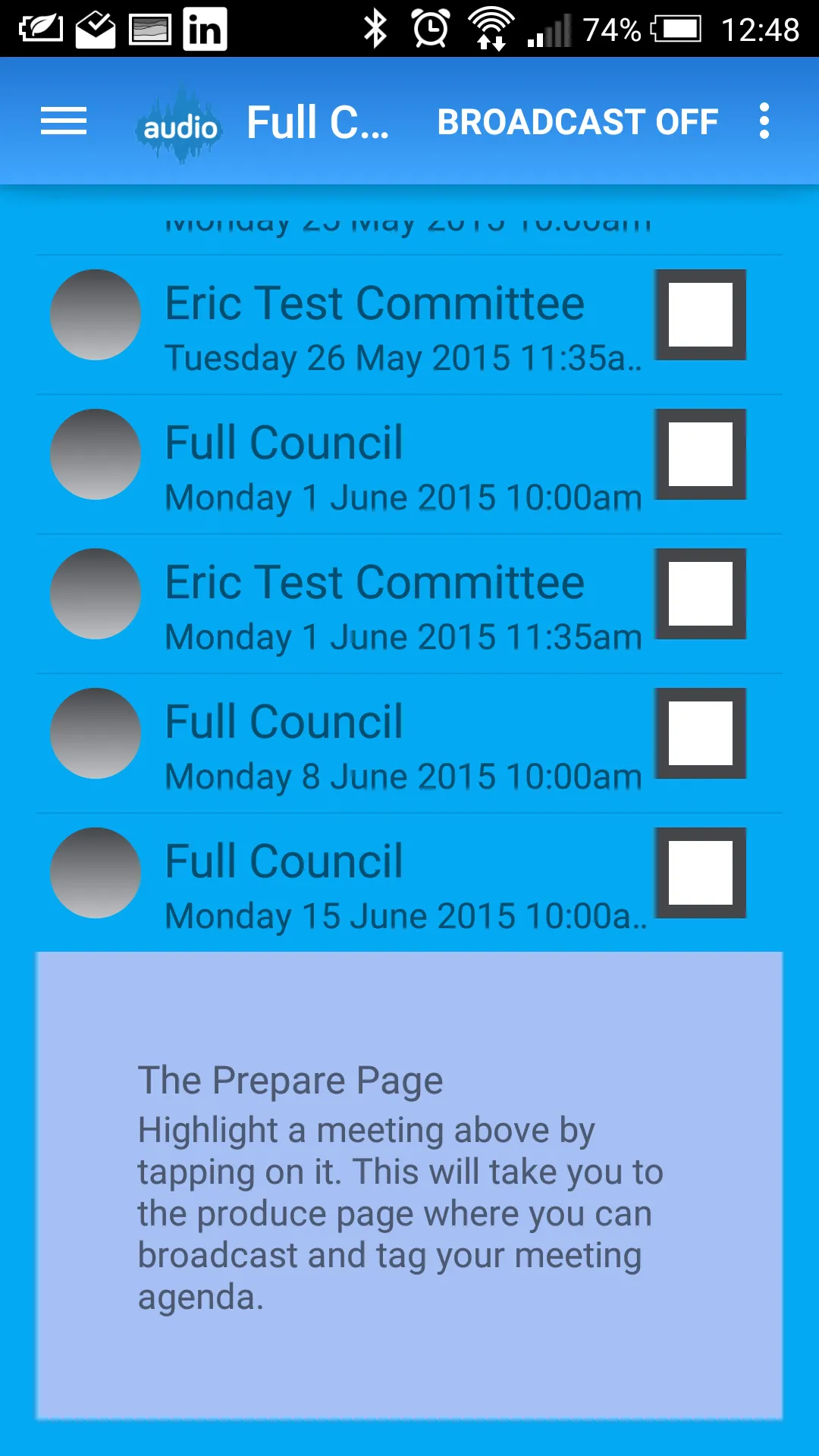This screenshot has width=819, height=1456.
Task: Click BROADCAST OFF in the top bar
Action: (x=578, y=121)
